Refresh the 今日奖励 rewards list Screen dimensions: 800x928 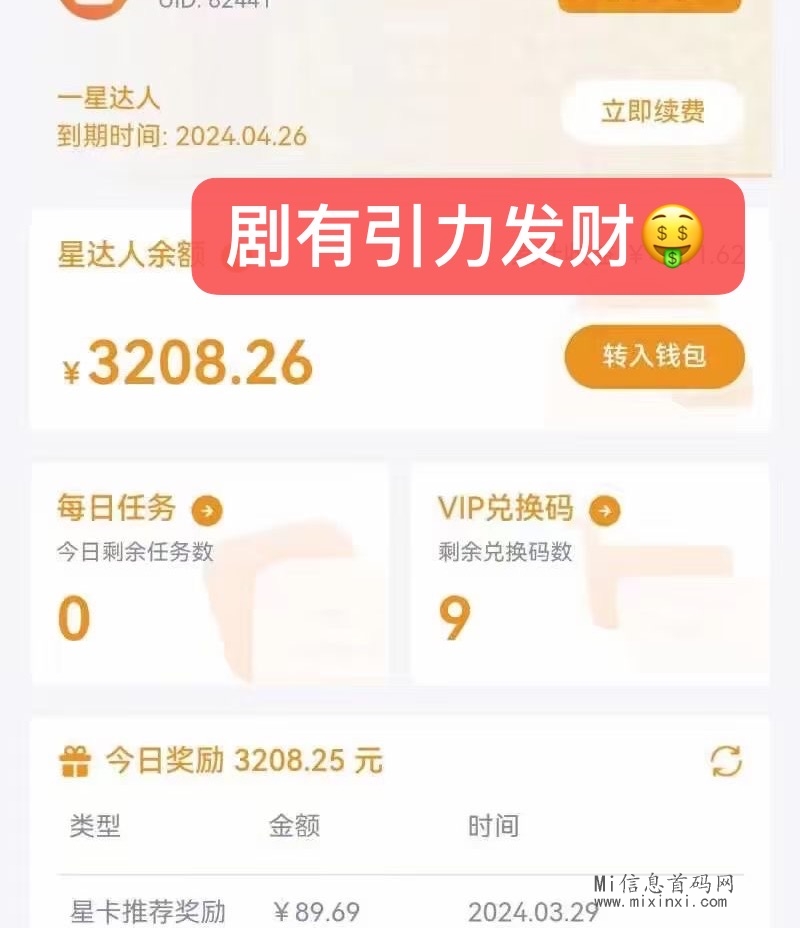[726, 762]
